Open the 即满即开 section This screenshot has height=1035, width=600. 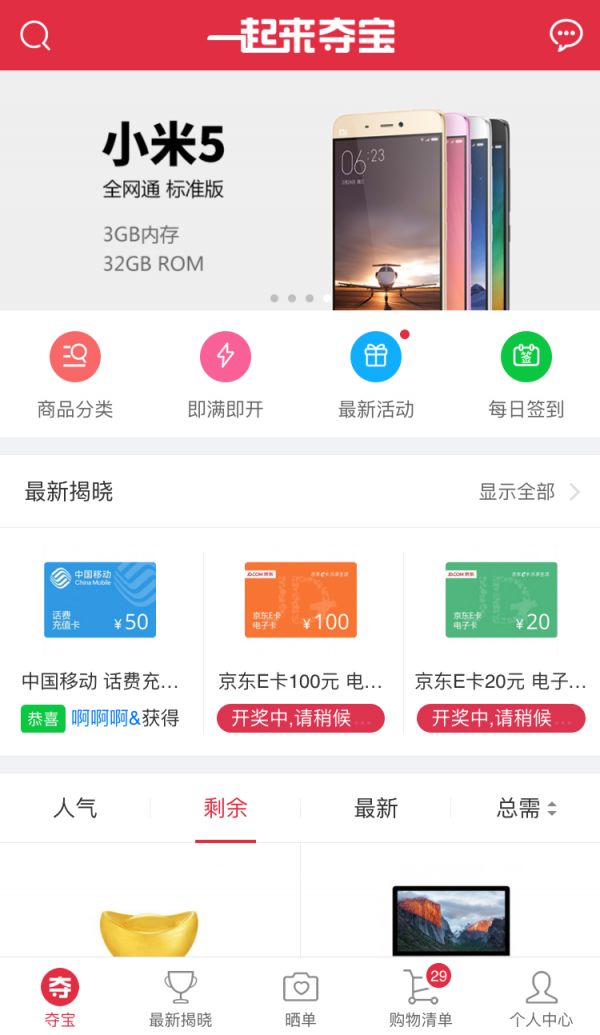point(225,375)
